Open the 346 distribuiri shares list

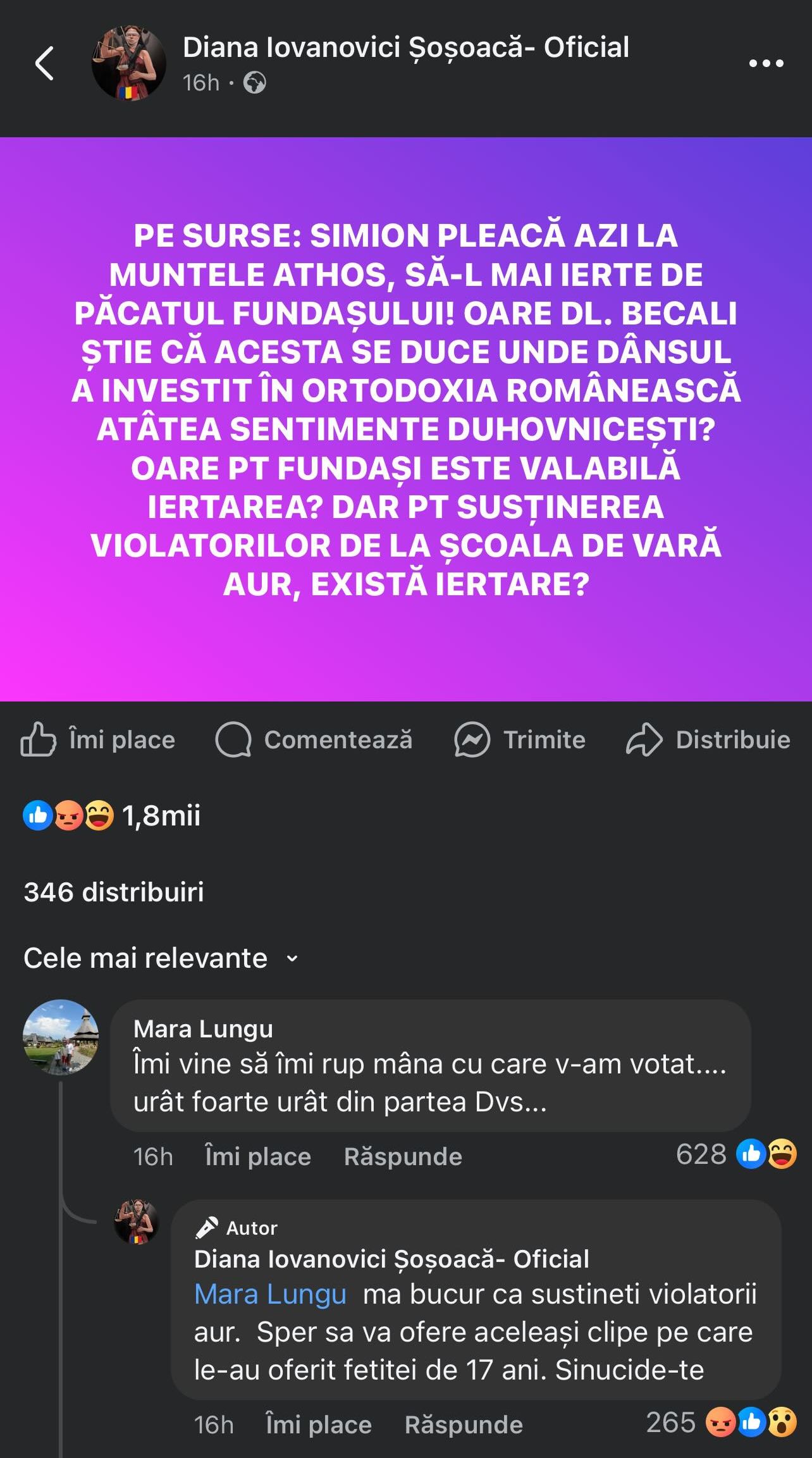(114, 892)
